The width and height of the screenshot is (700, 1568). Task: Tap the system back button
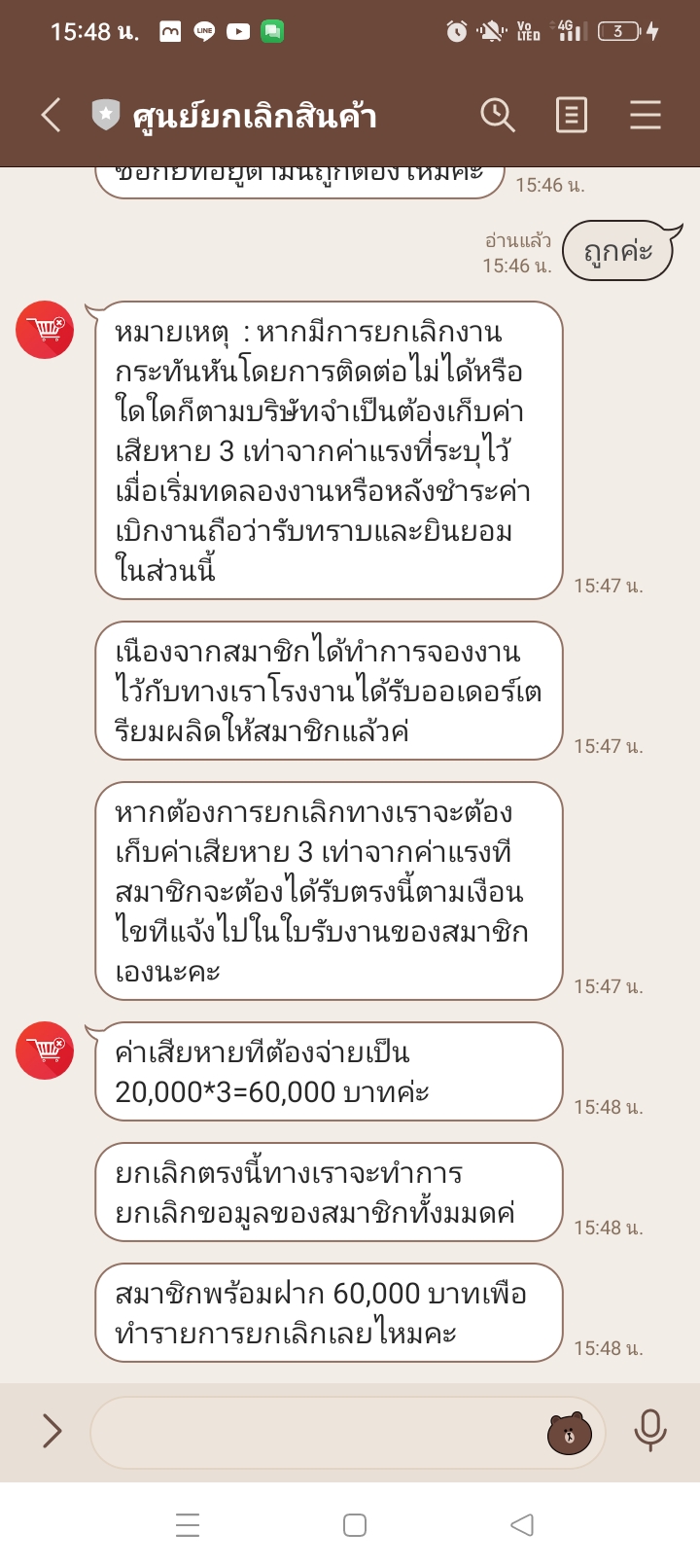[x=522, y=1524]
